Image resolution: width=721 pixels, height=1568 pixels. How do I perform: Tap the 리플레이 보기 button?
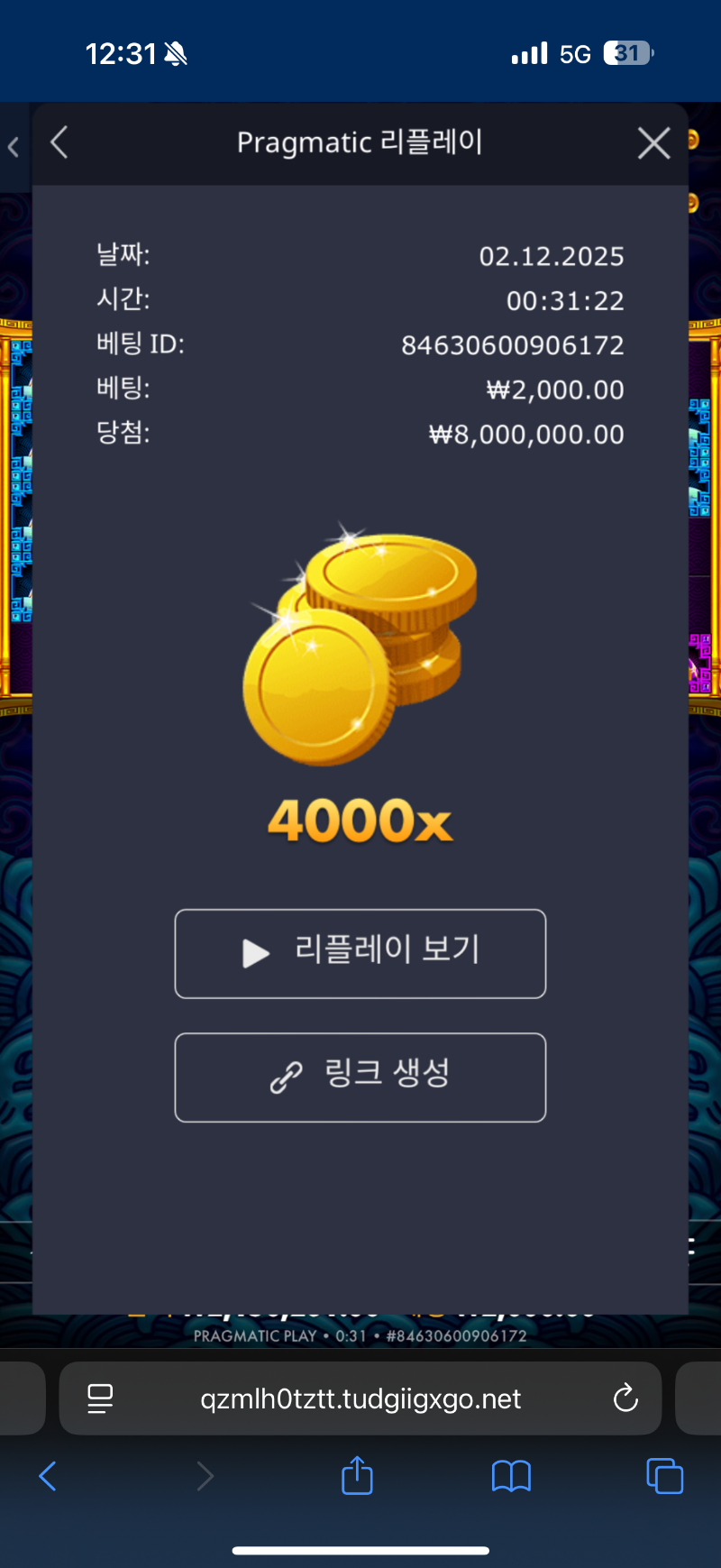pyautogui.click(x=360, y=953)
